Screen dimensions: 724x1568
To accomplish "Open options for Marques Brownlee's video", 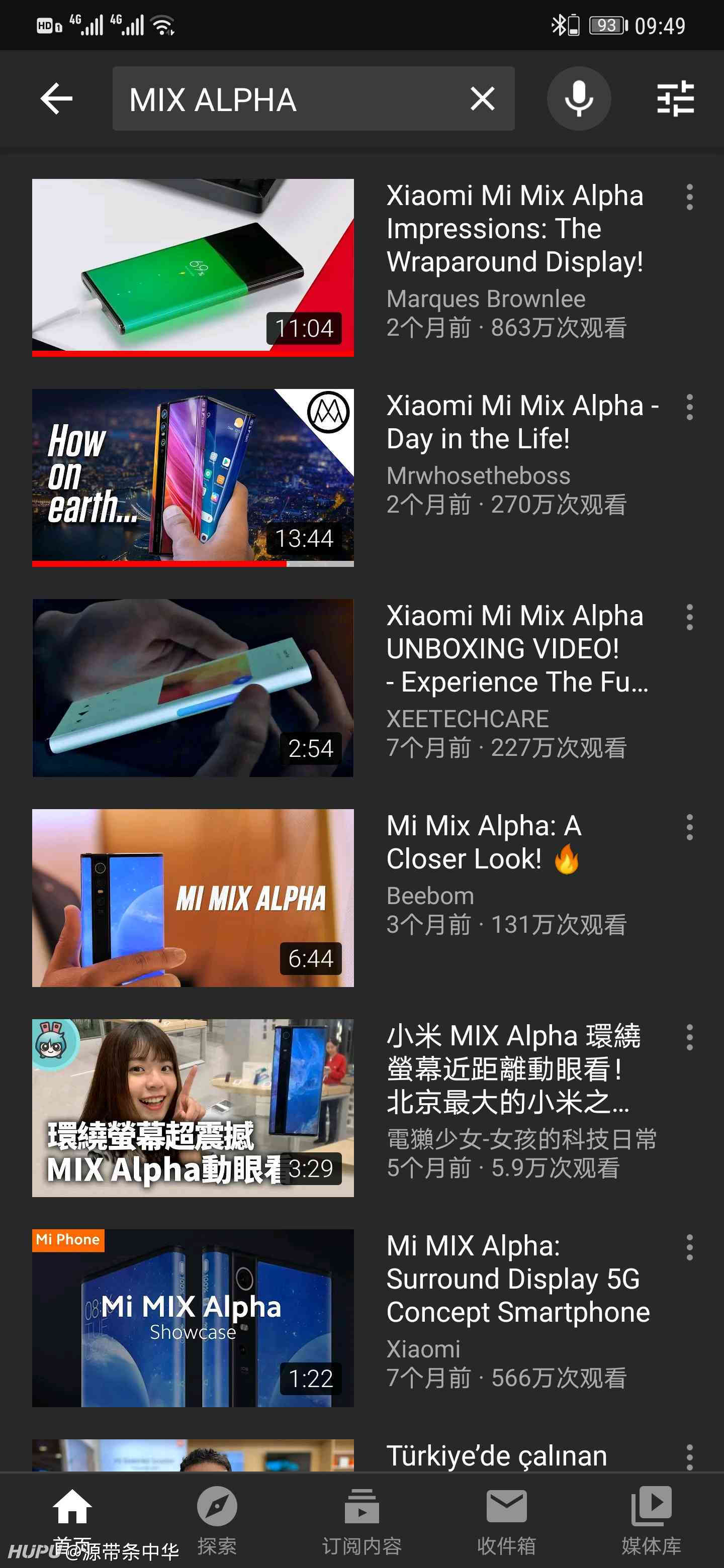I will 689,197.
